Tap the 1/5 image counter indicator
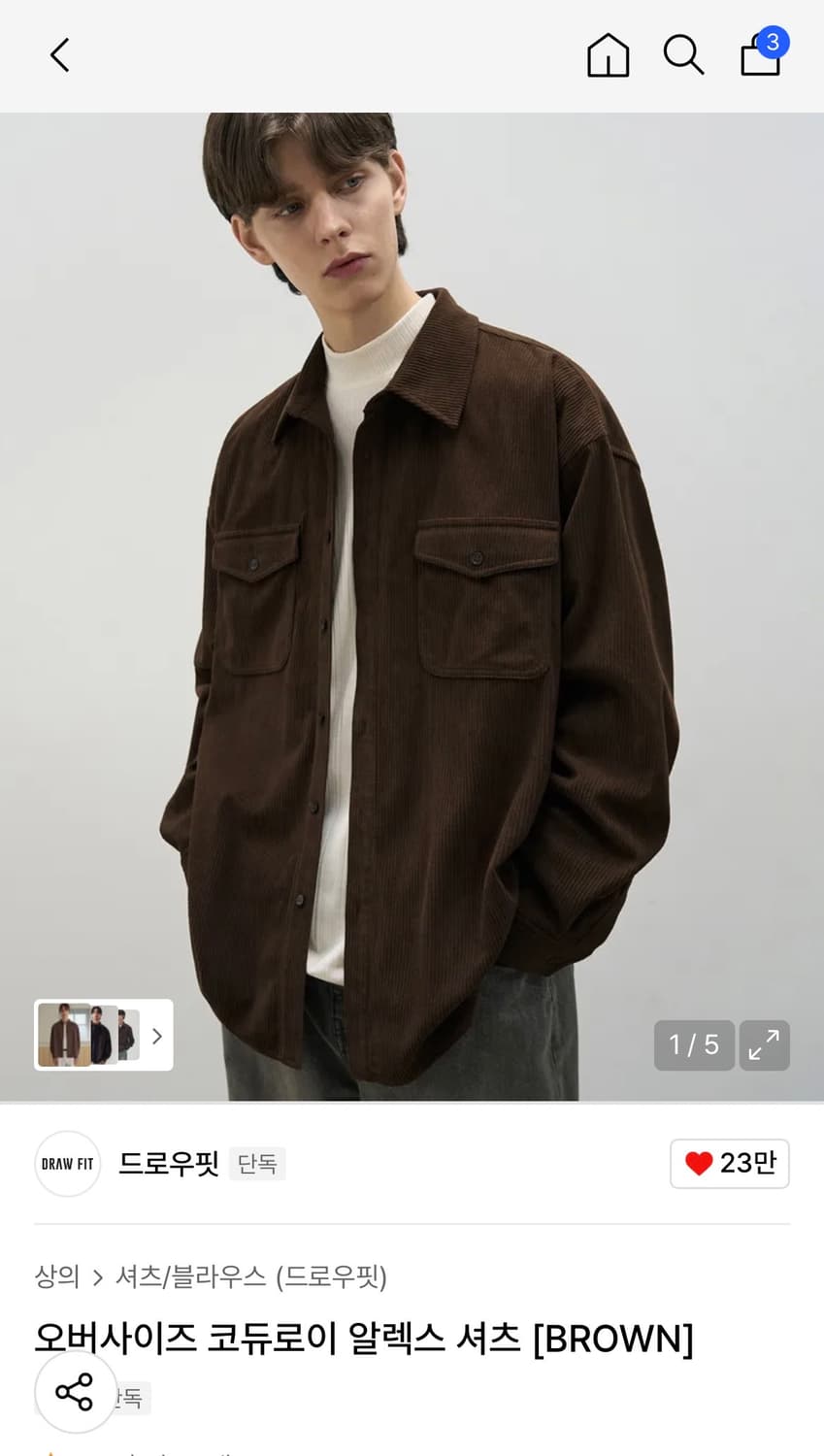 693,1045
